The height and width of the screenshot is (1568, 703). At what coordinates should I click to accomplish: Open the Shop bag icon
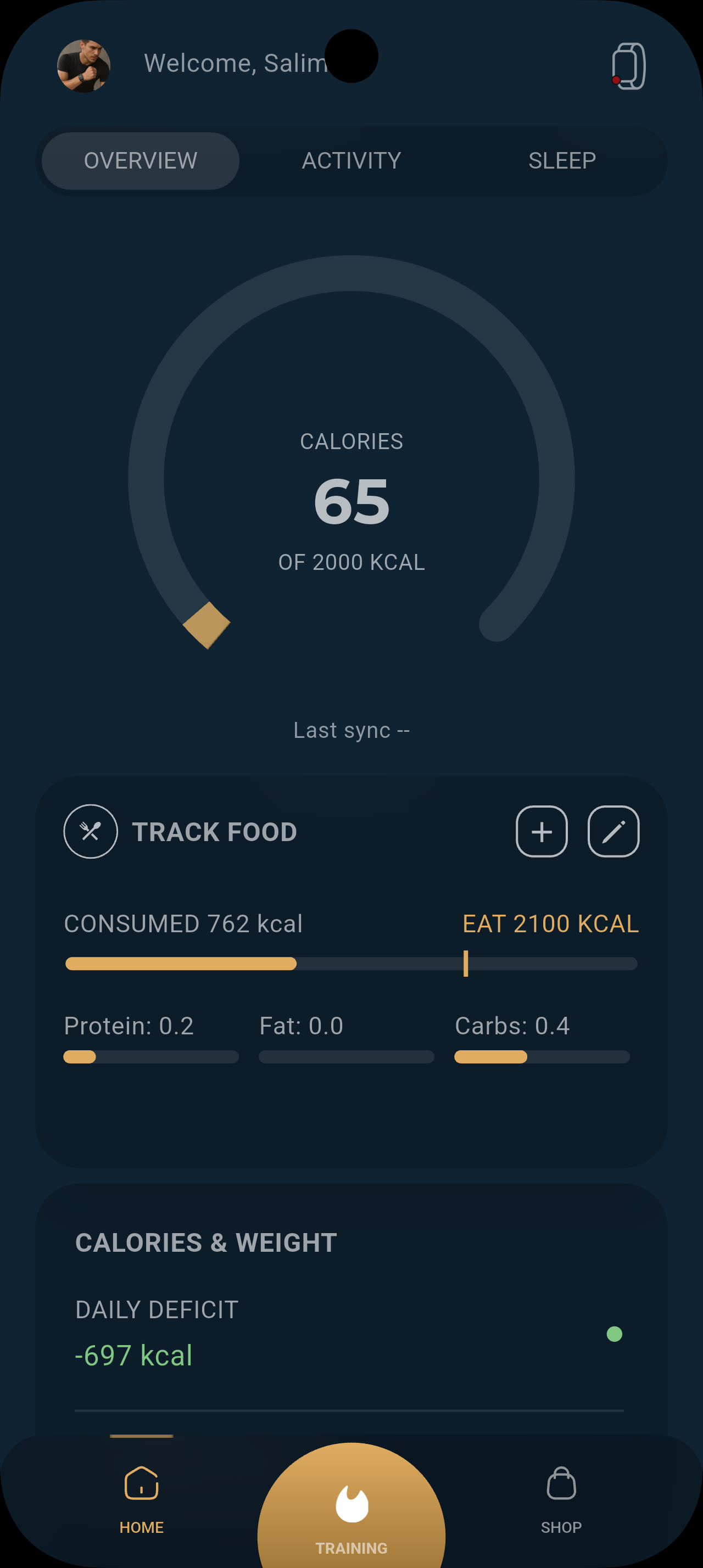tap(561, 1483)
